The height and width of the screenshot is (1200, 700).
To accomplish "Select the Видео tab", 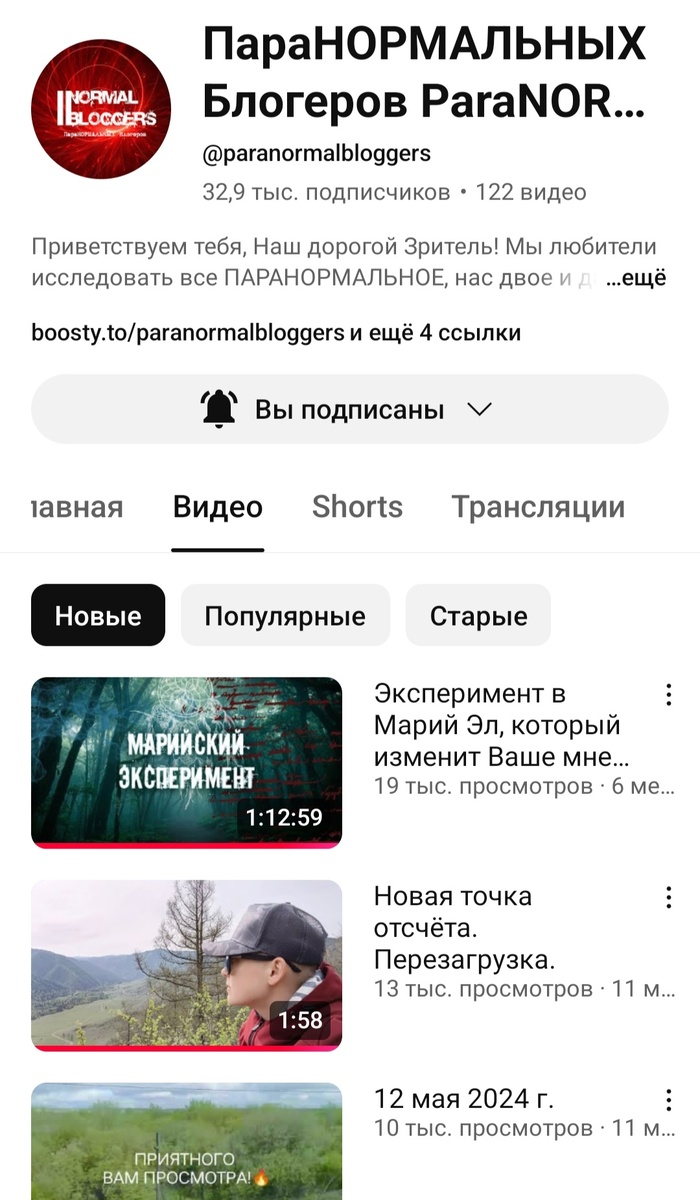I will point(218,507).
